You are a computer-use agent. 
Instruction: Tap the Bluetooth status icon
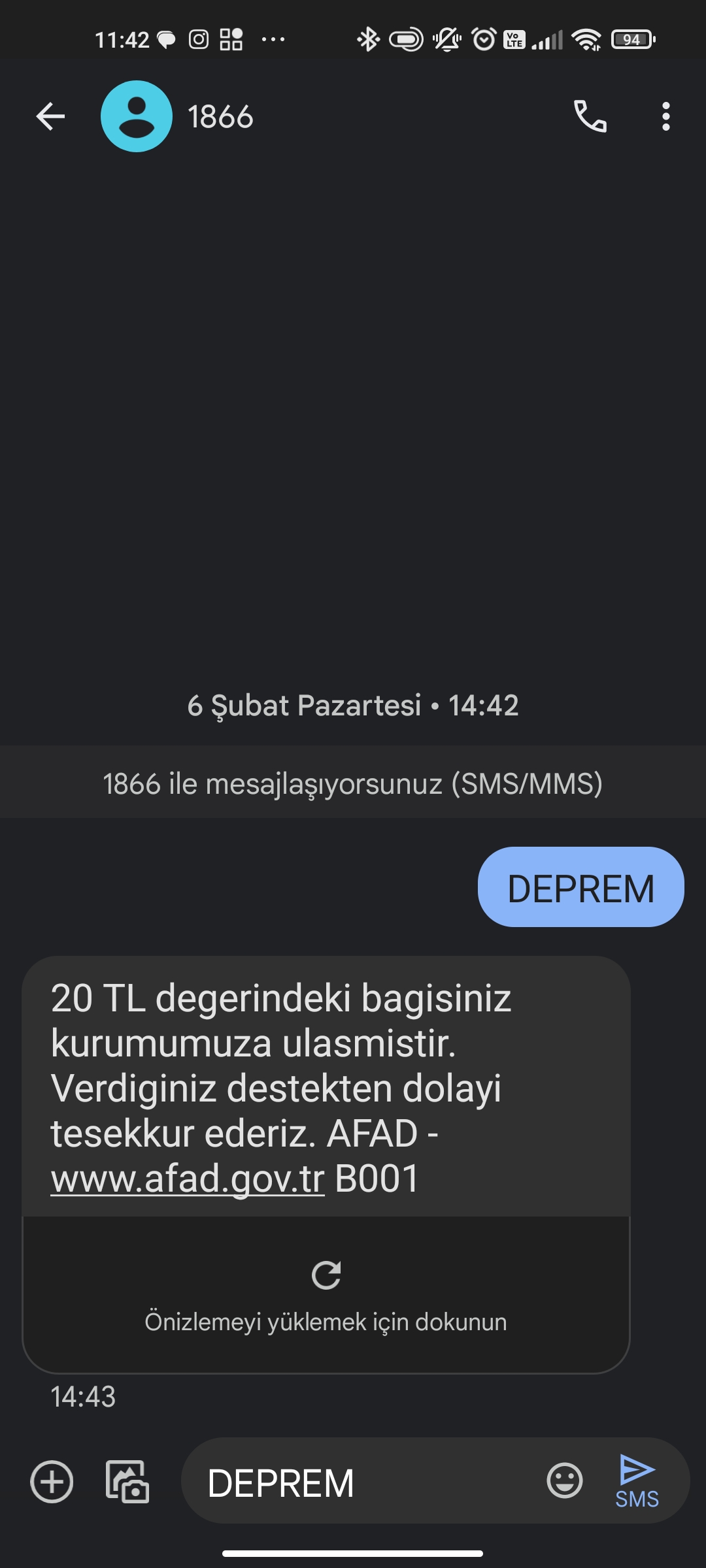369,39
